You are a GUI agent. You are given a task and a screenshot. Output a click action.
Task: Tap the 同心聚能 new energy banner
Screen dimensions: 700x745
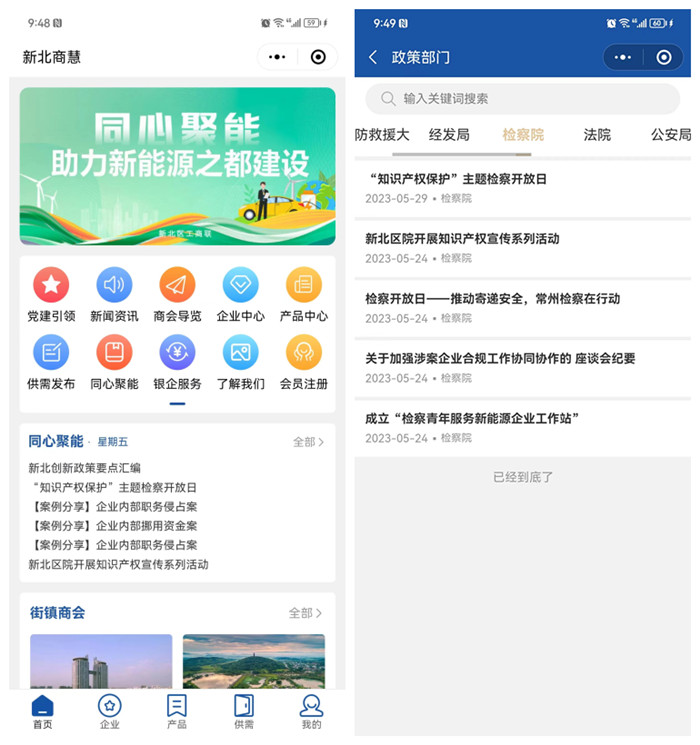pos(177,166)
